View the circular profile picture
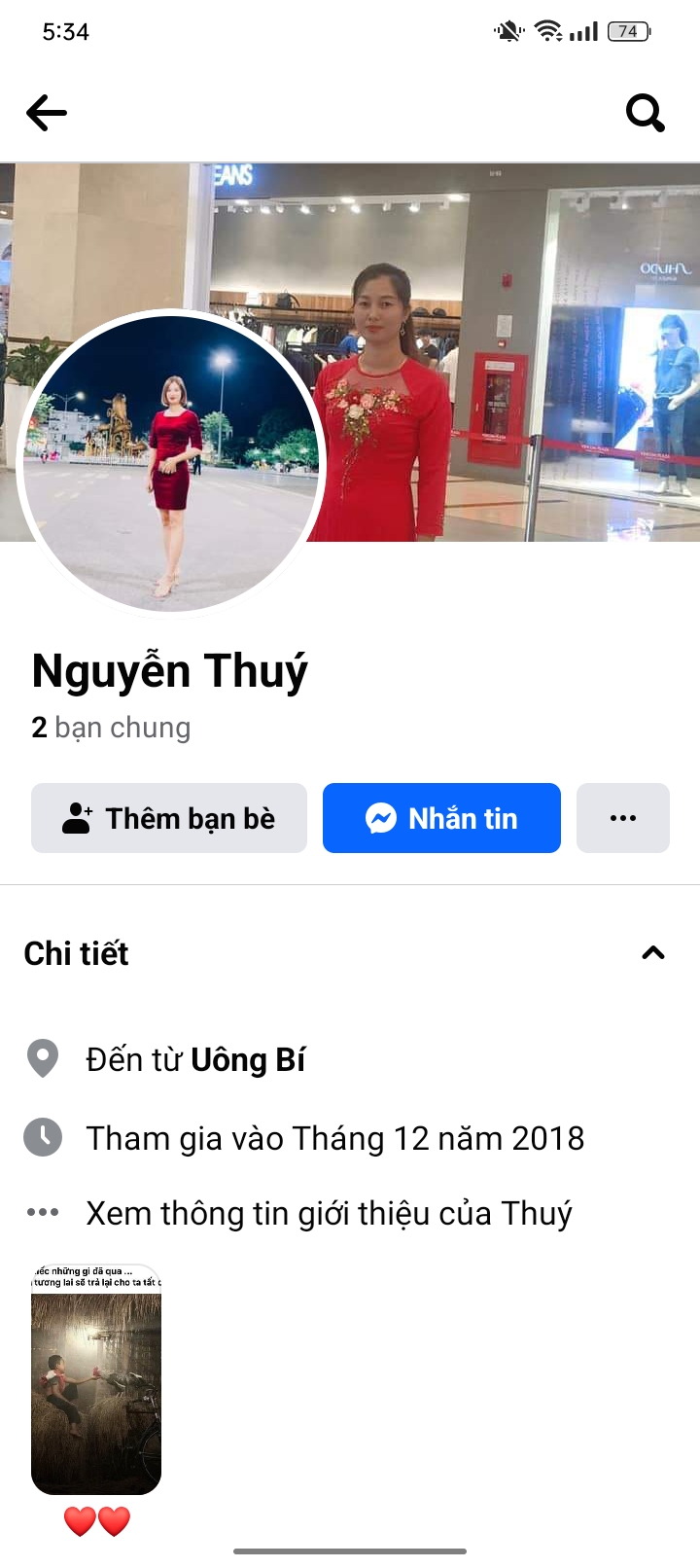This screenshot has height=1568, width=700. 171,462
